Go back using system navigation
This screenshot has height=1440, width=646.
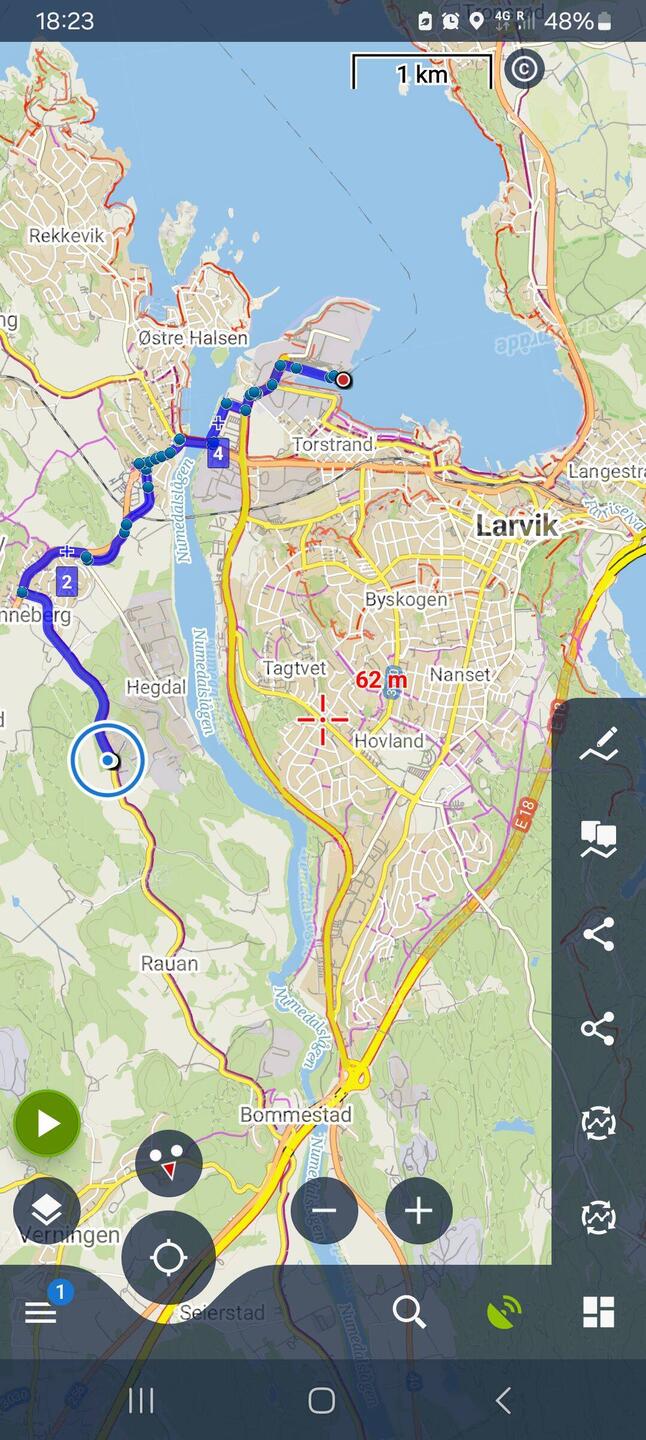503,1401
